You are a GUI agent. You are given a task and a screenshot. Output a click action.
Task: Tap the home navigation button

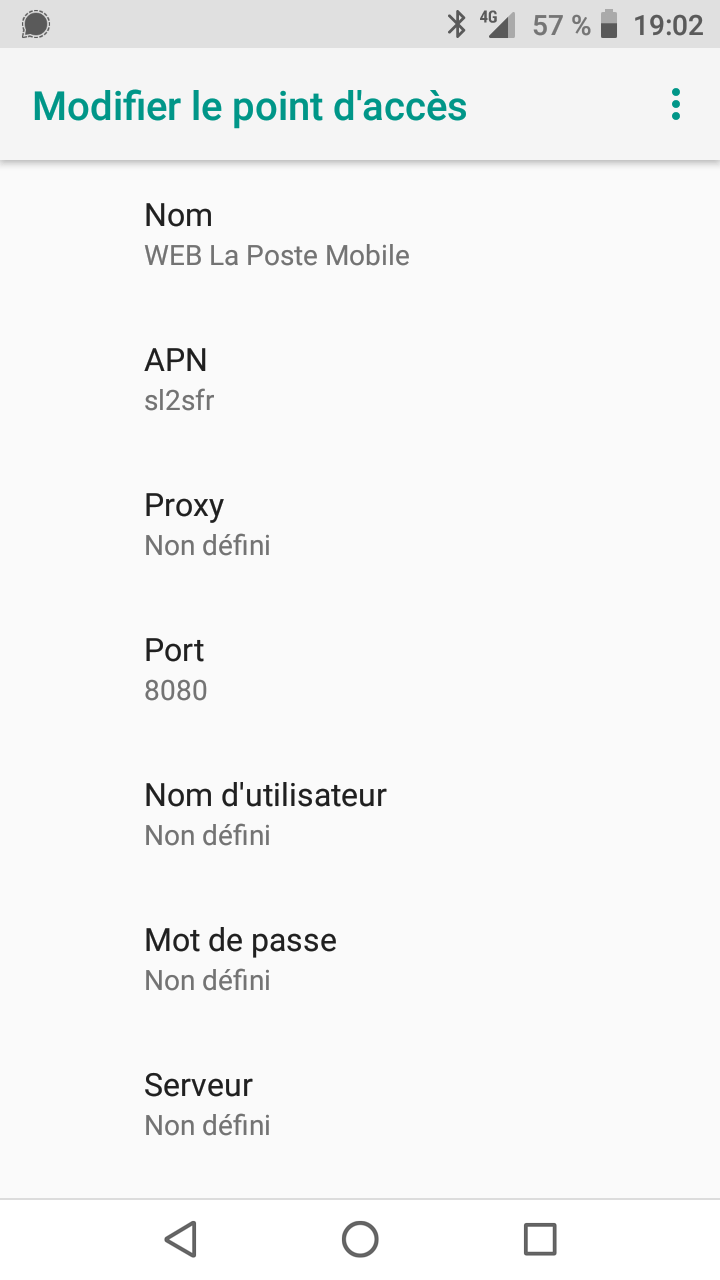360,1239
